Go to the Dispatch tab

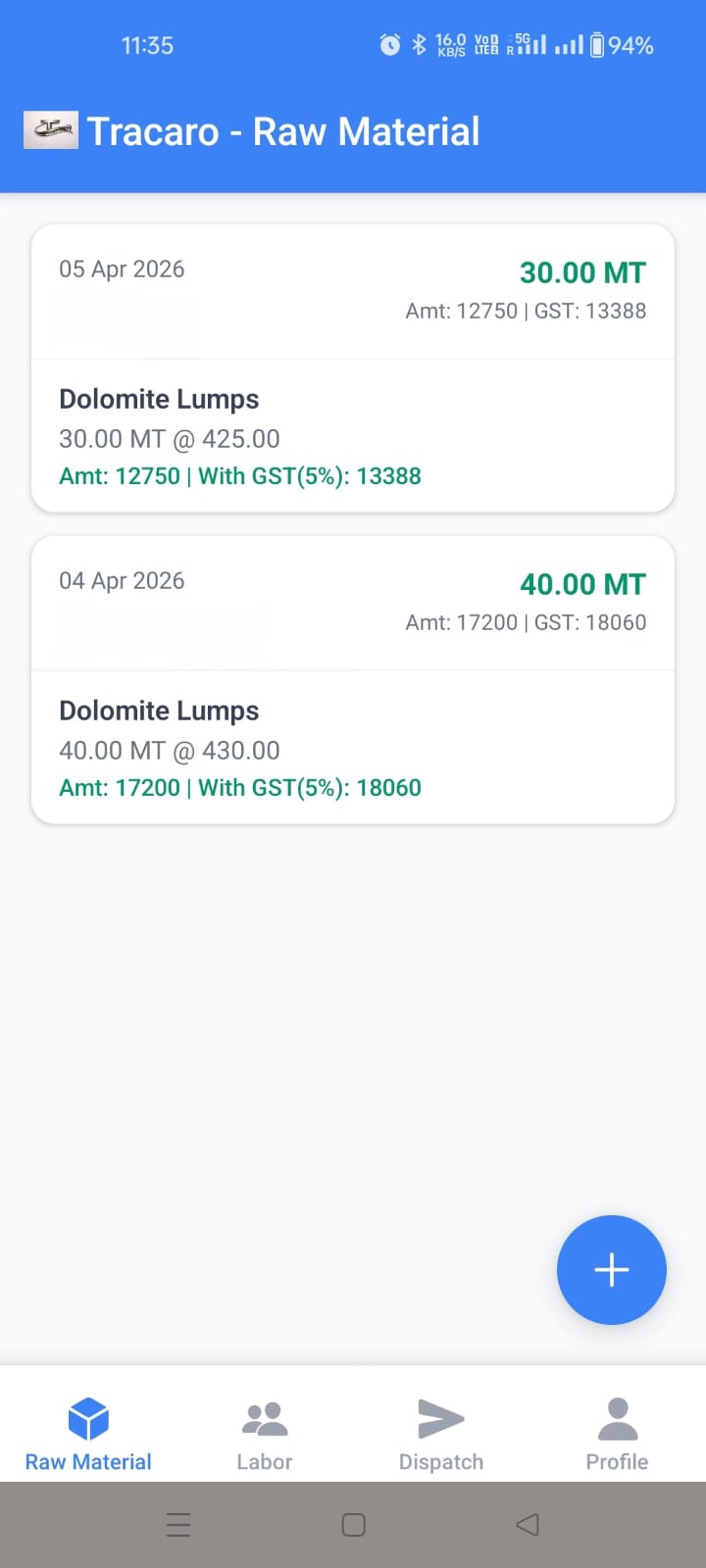(x=441, y=1435)
